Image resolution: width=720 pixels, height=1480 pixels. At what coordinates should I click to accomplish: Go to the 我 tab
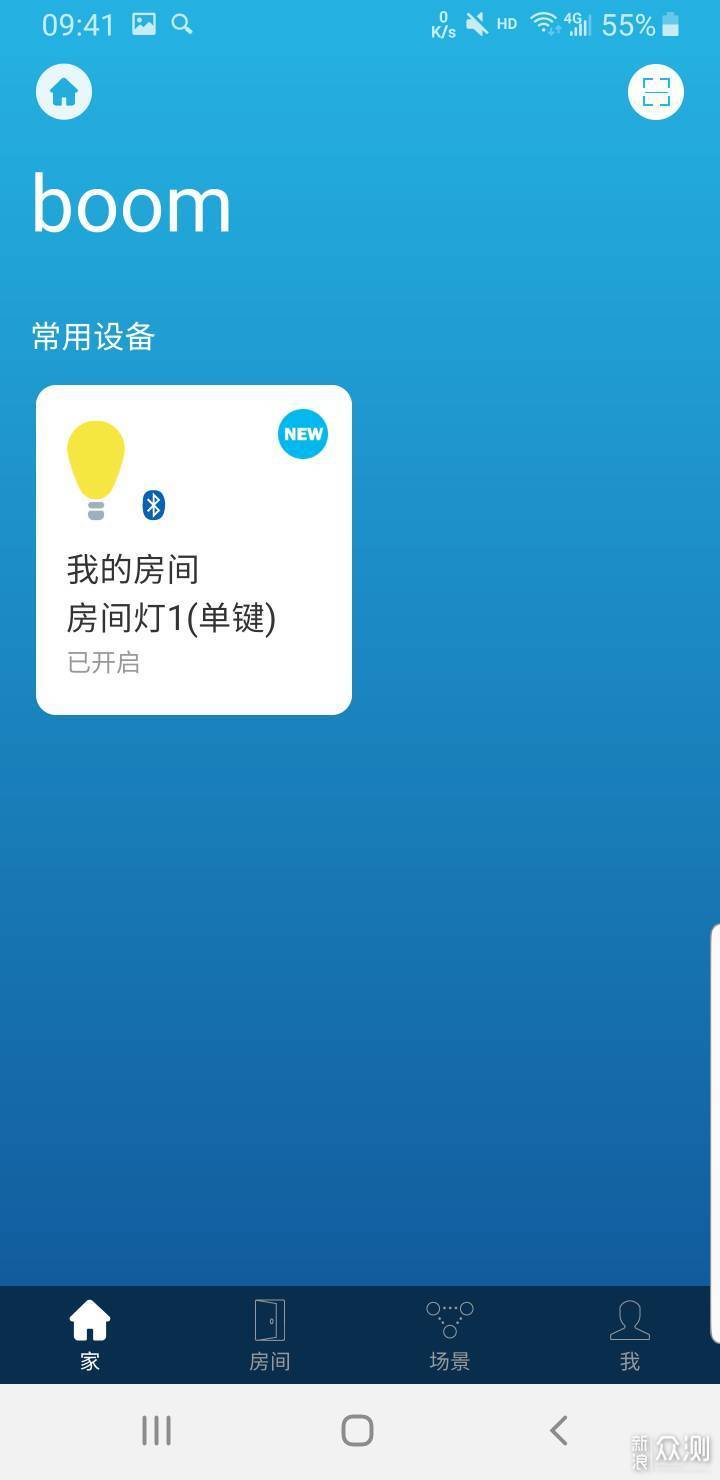[x=629, y=1334]
